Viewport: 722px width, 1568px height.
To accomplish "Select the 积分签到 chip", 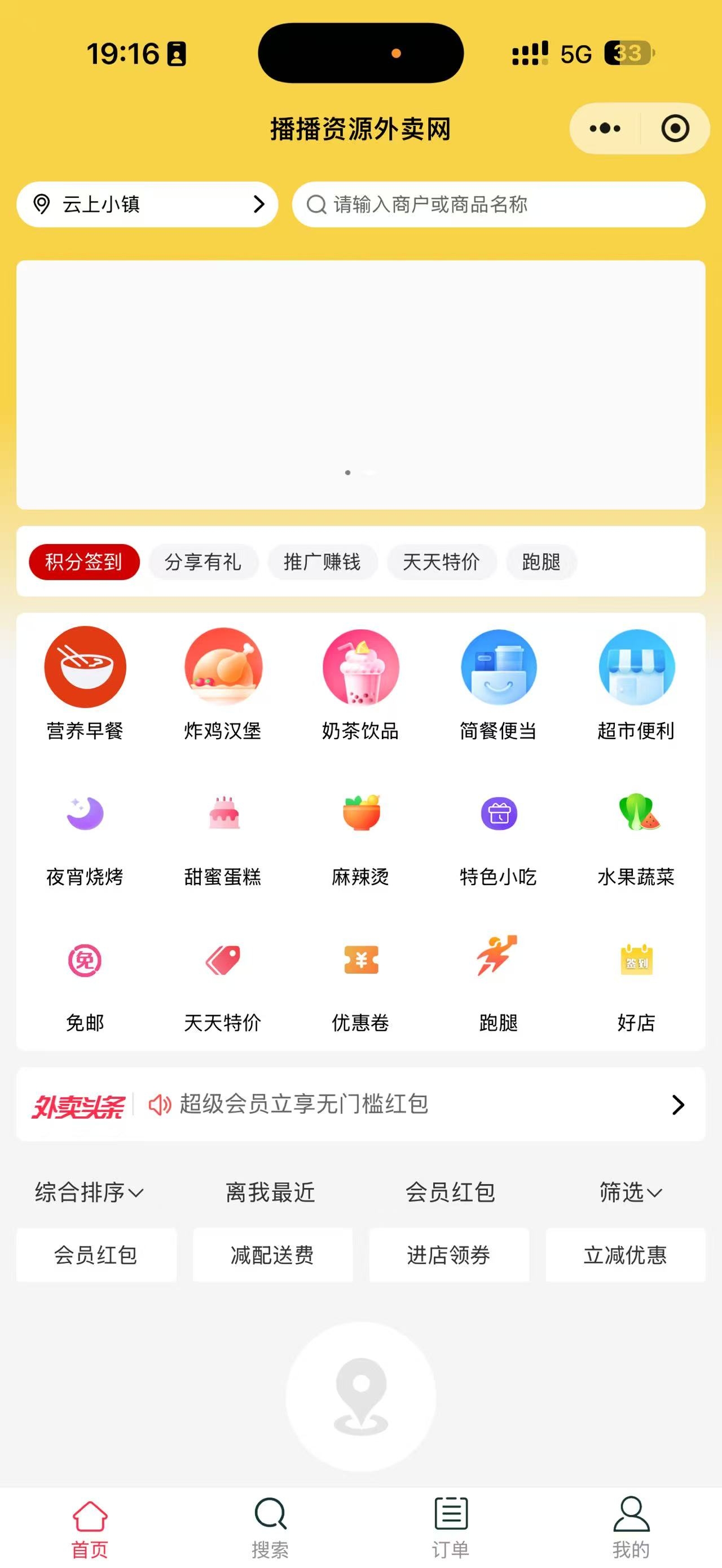I will pyautogui.click(x=84, y=562).
